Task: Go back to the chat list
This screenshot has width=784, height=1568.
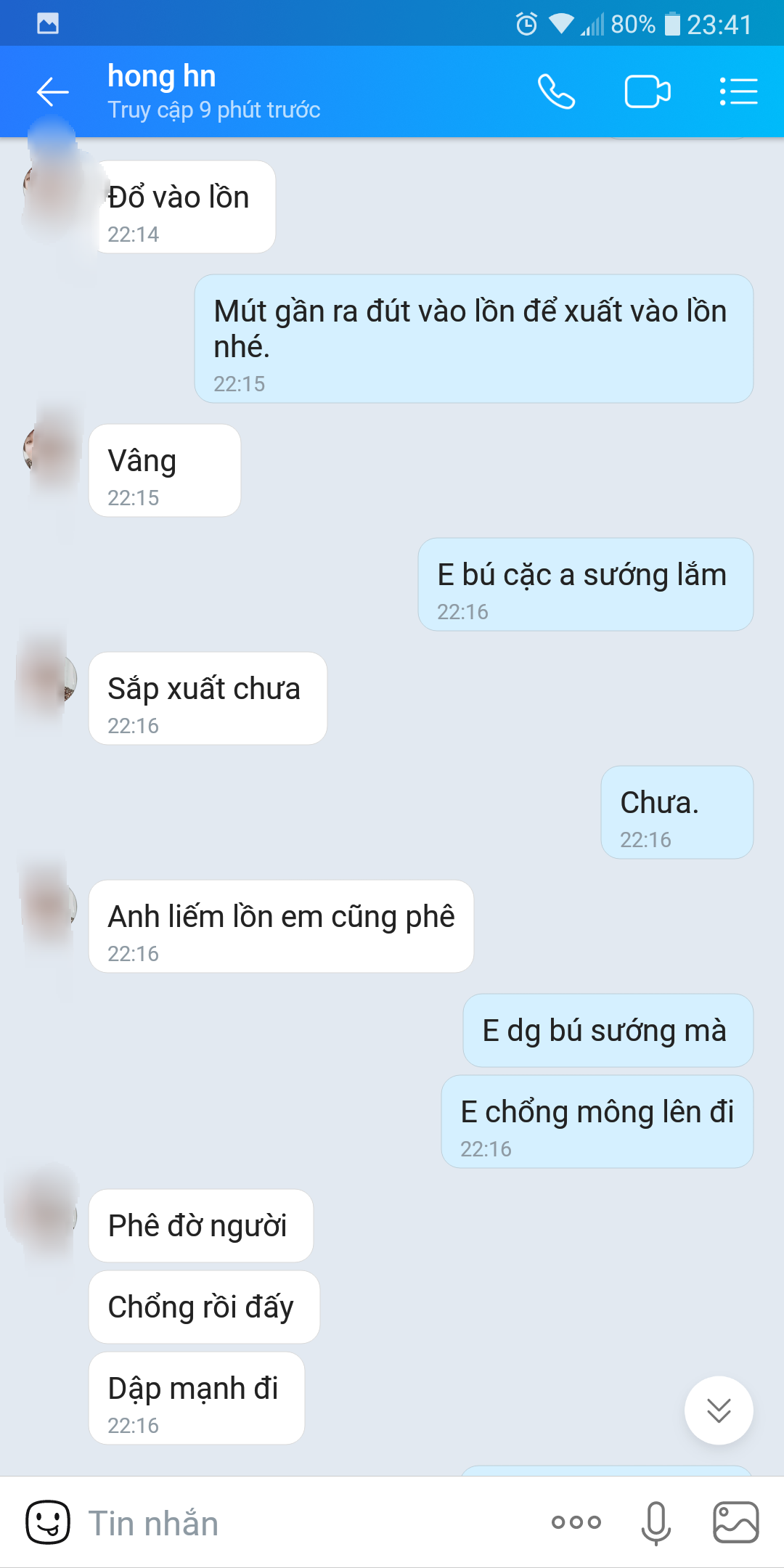Action: coord(52,92)
